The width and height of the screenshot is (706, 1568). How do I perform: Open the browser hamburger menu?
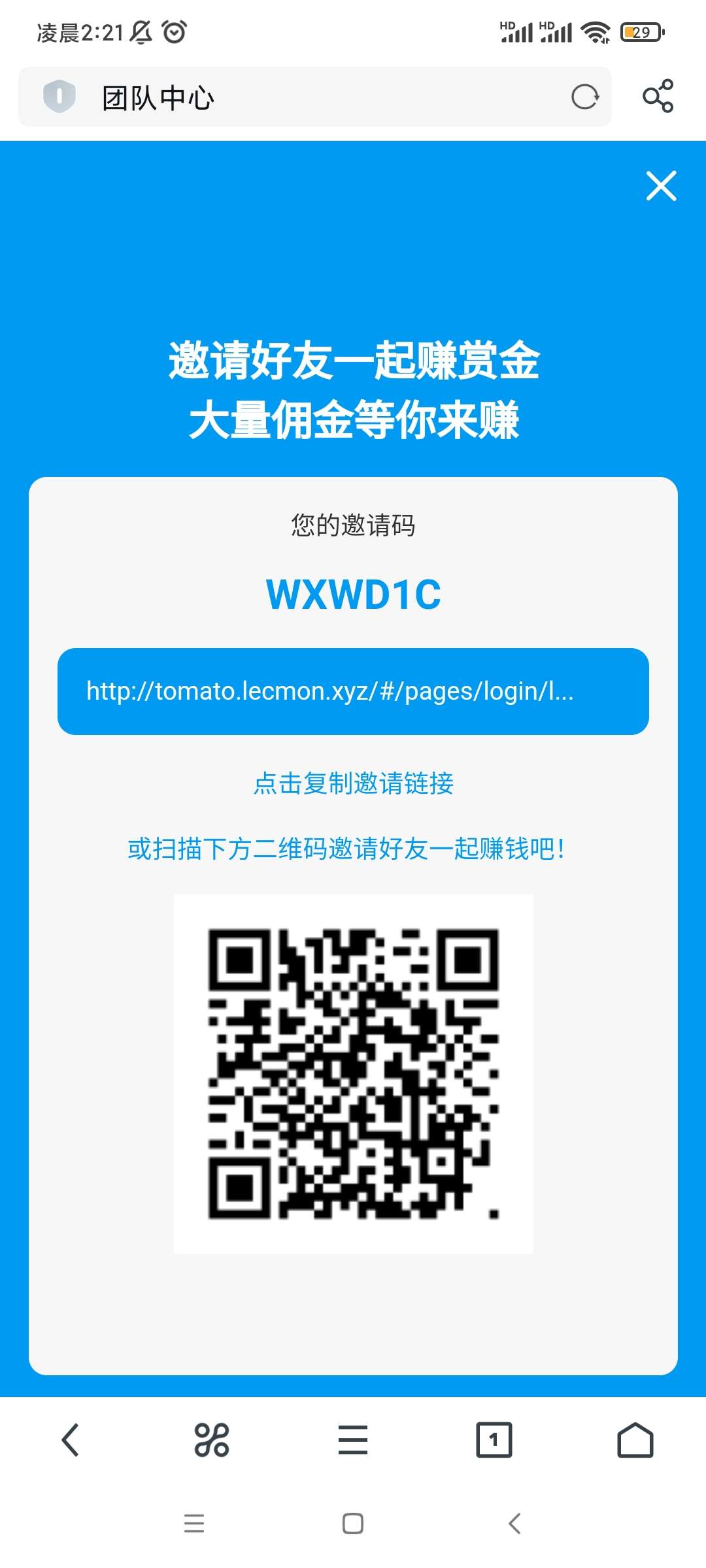tap(353, 1440)
